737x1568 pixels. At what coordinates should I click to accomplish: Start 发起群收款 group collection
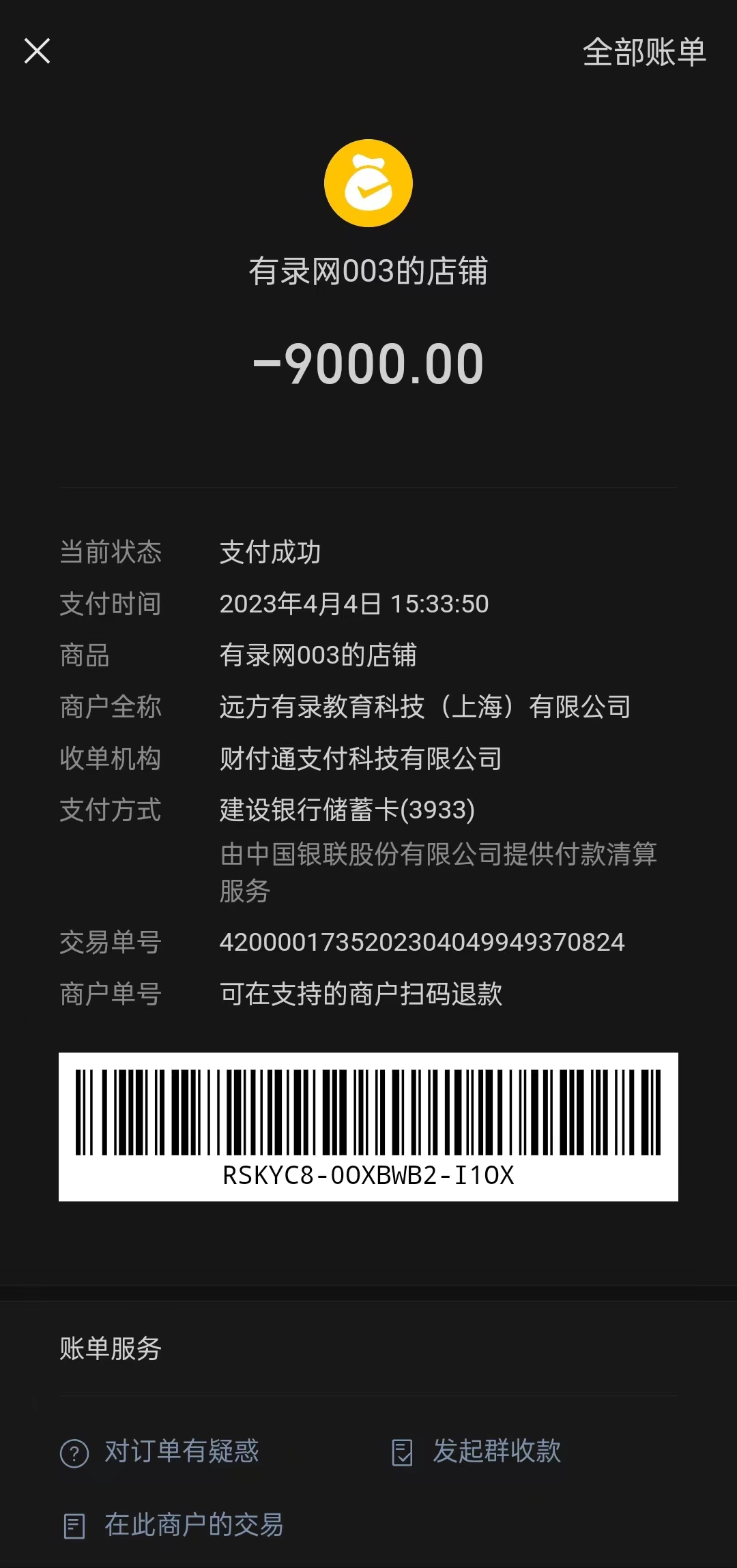click(476, 1451)
